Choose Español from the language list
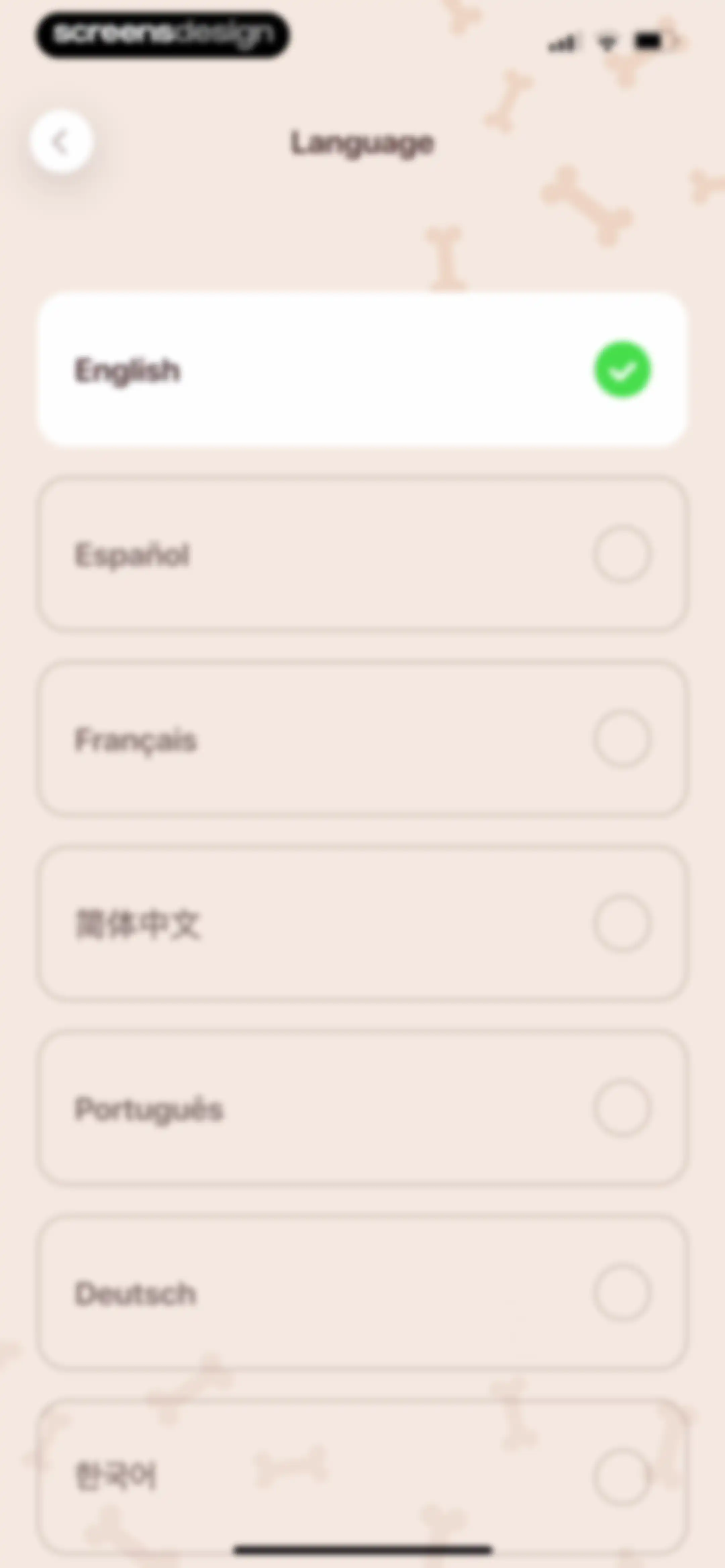Viewport: 725px width, 1568px height. coord(362,554)
